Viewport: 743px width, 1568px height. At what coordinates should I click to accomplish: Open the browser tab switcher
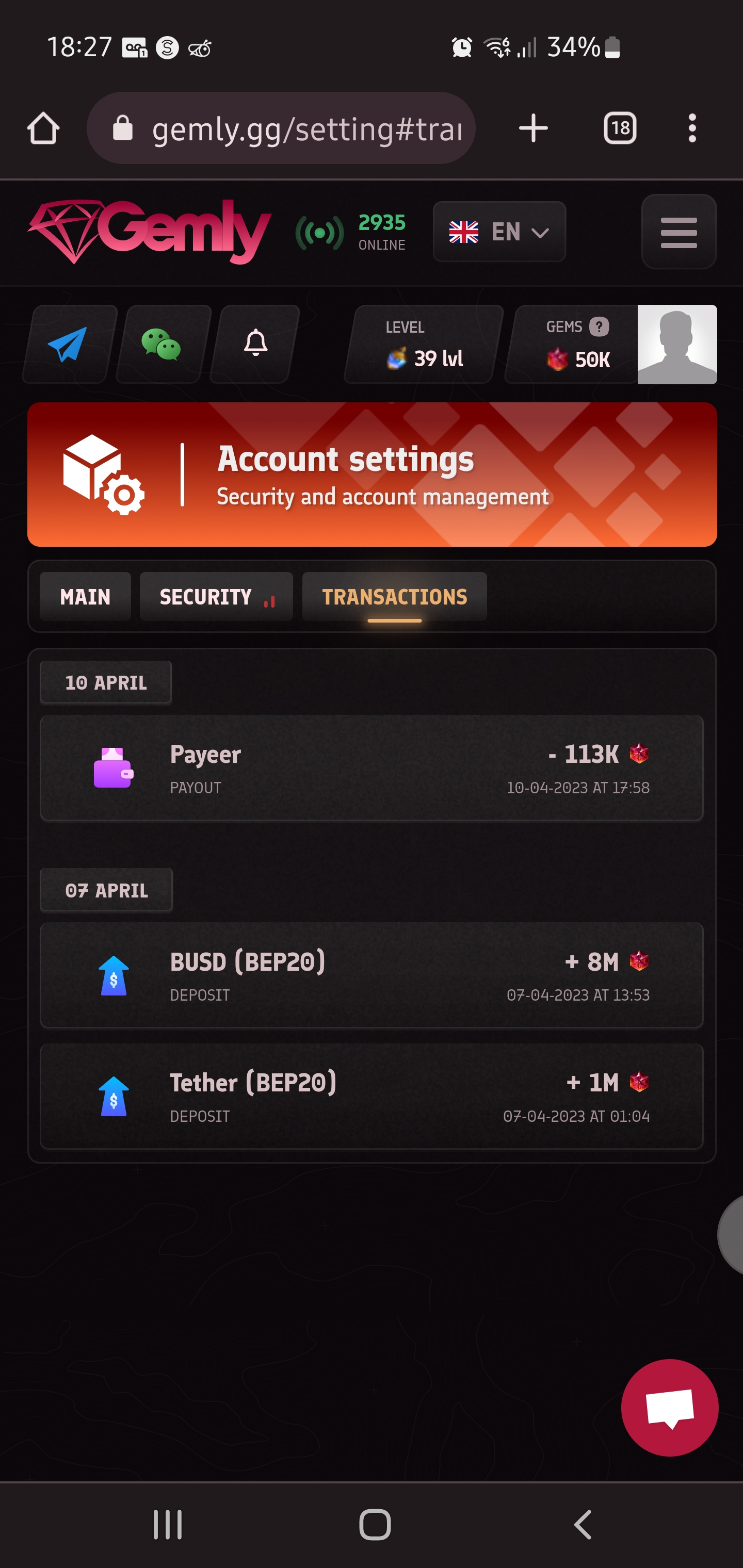coord(620,128)
